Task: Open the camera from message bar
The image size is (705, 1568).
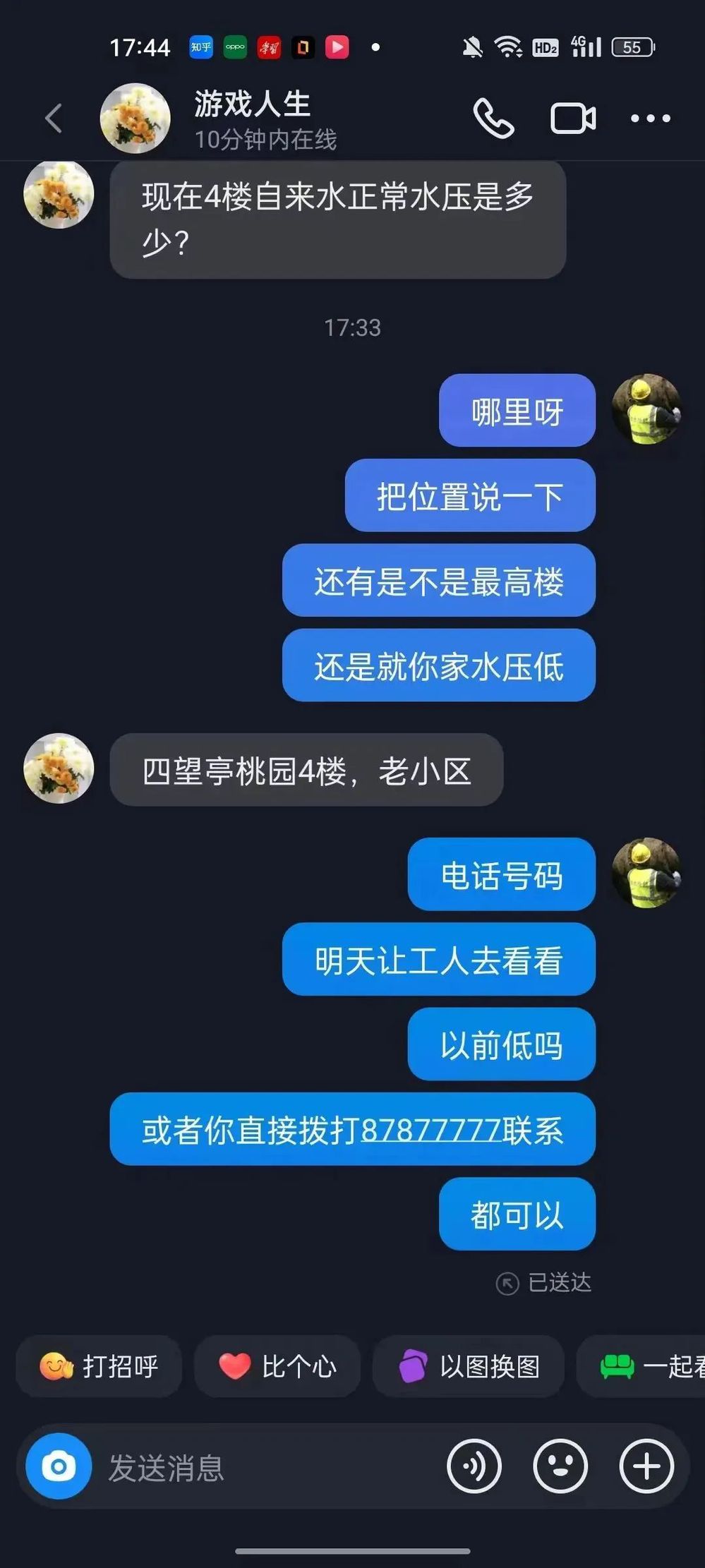Action: pos(59,1466)
